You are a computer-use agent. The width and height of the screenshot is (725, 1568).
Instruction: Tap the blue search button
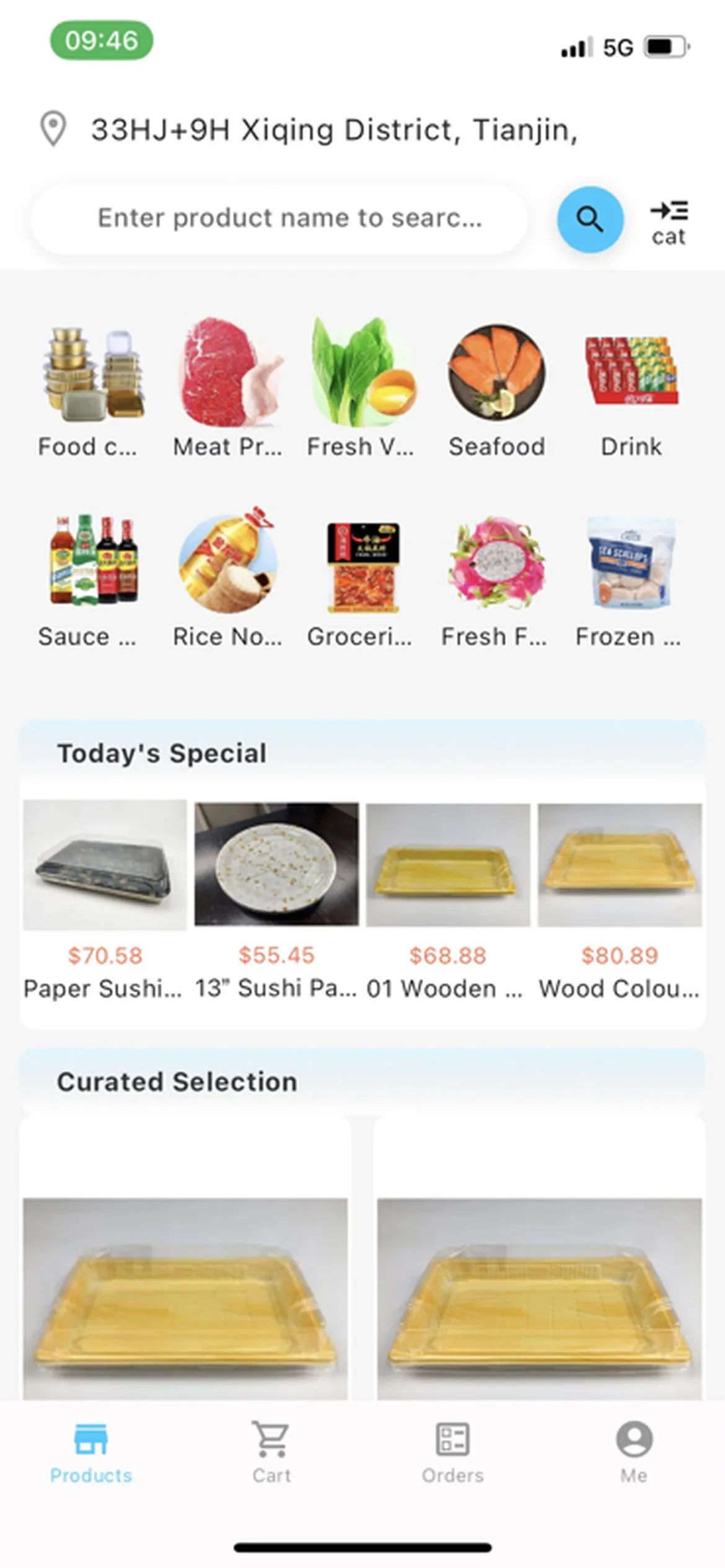click(x=590, y=219)
